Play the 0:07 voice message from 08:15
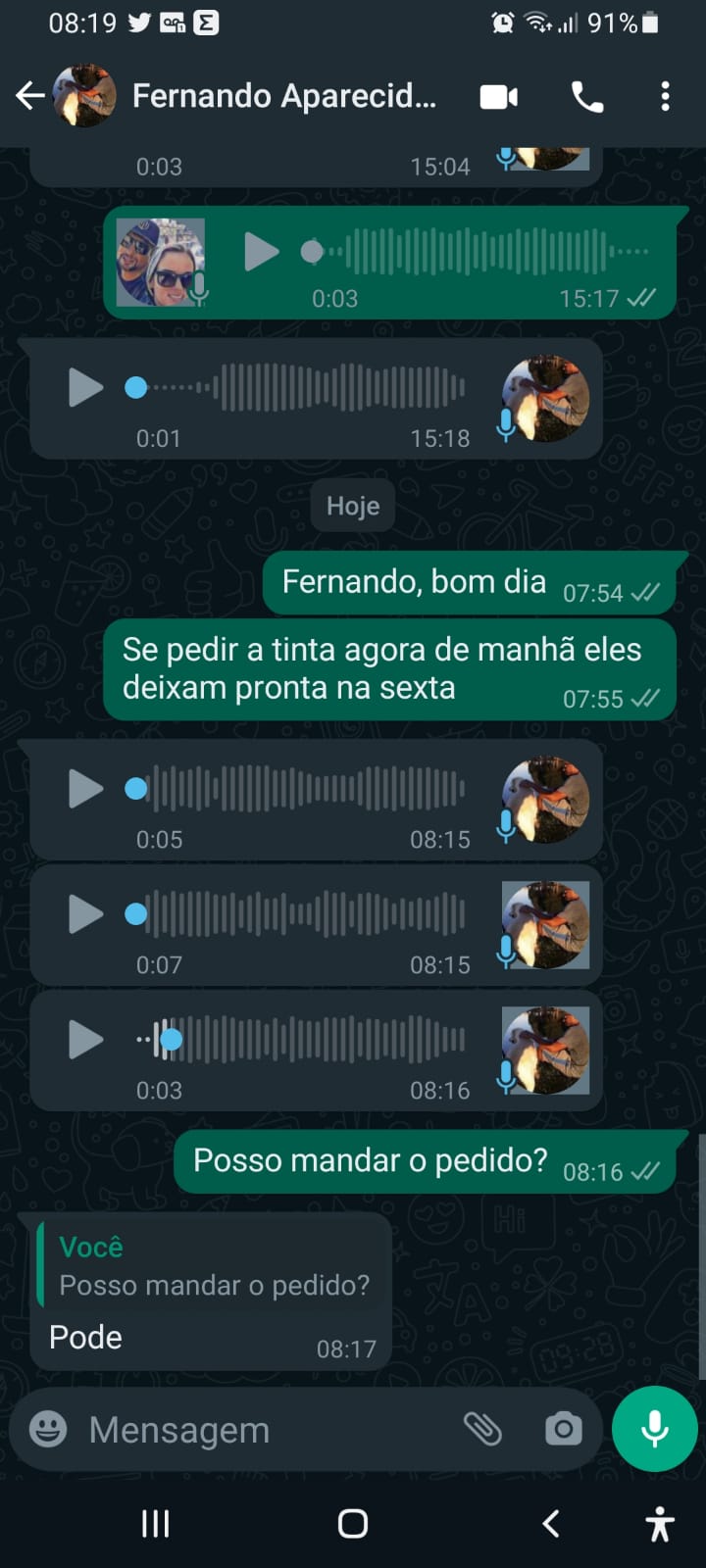The width and height of the screenshot is (706, 1568). 85,914
